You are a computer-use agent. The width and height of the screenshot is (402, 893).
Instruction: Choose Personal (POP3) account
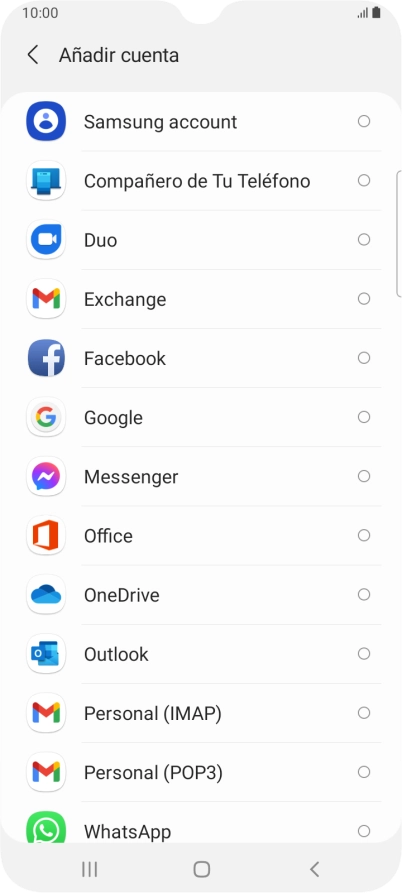point(201,773)
